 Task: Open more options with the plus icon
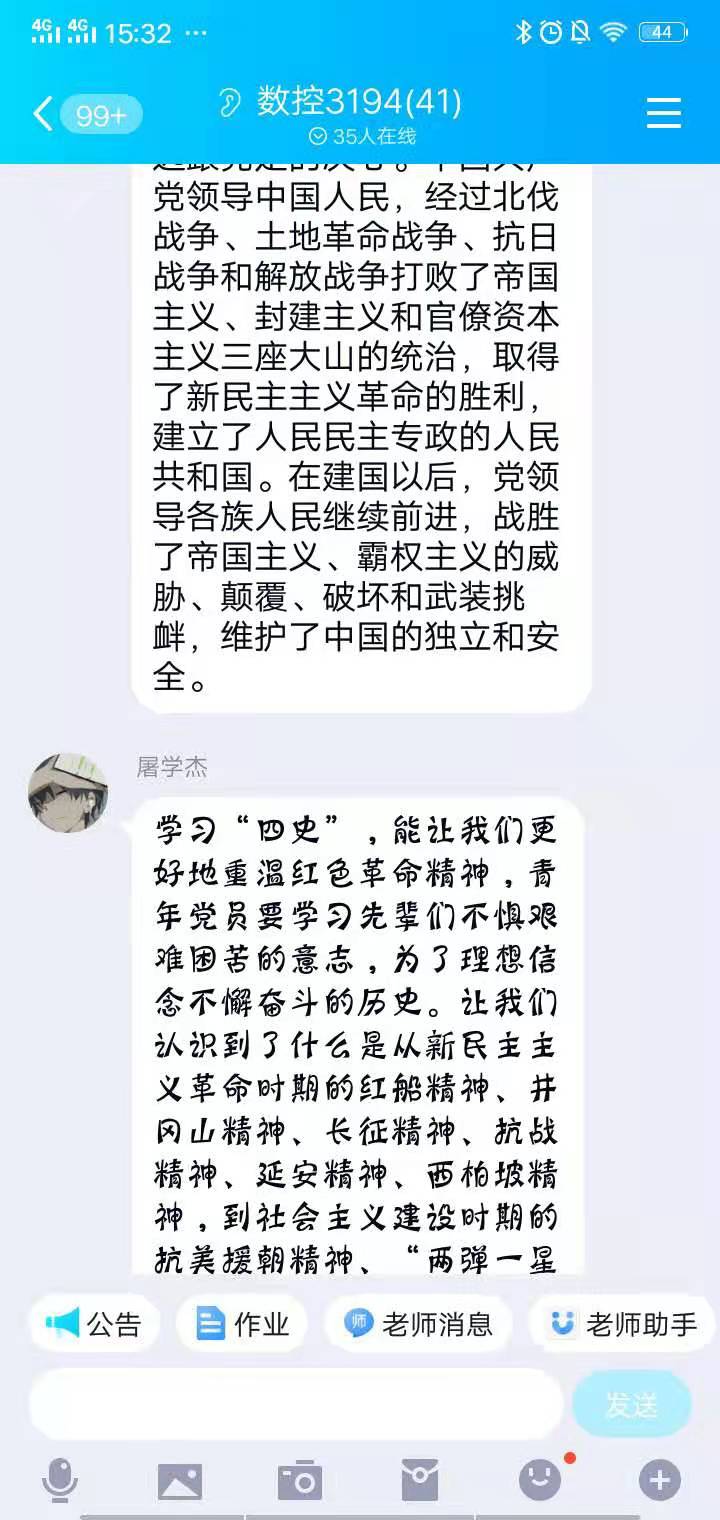659,1480
